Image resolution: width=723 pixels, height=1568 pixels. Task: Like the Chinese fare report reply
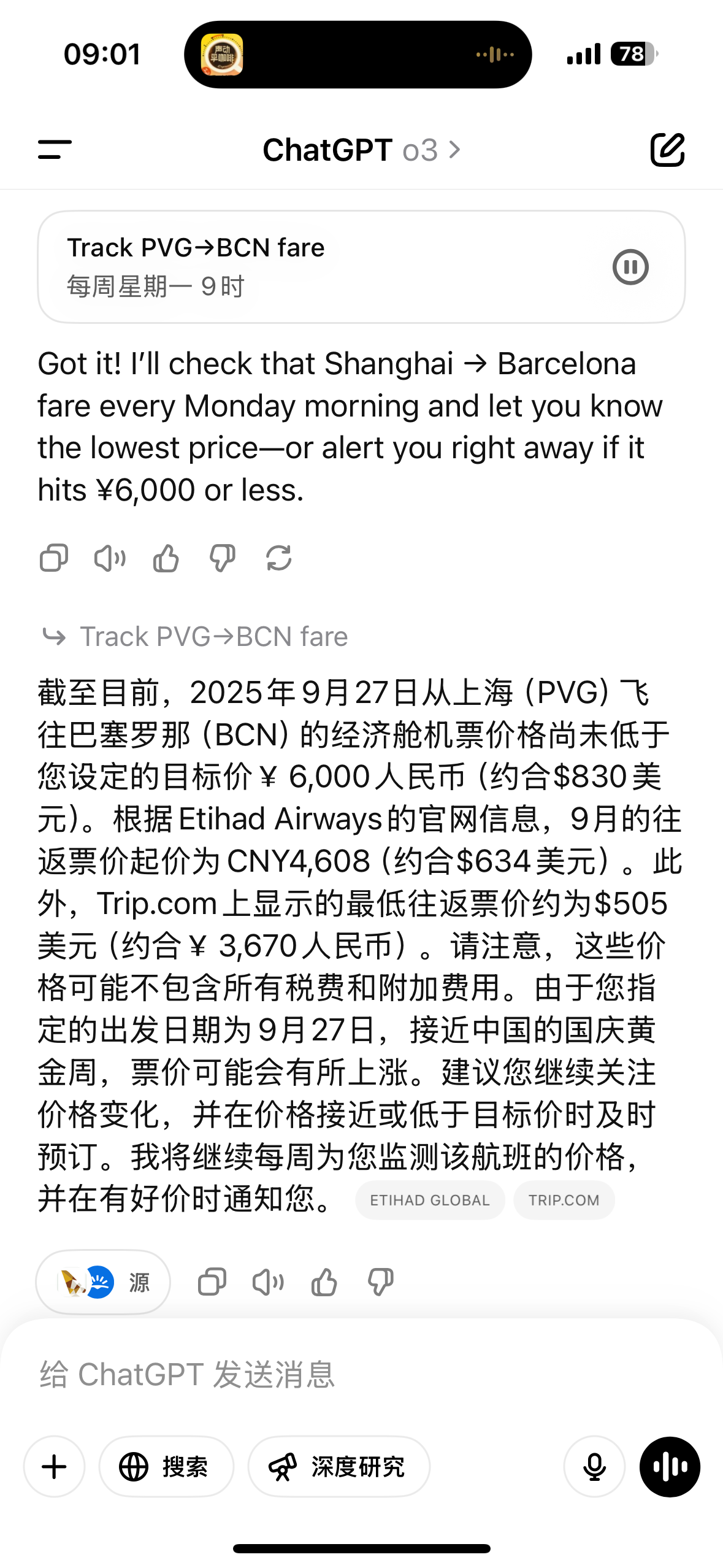click(x=324, y=1282)
